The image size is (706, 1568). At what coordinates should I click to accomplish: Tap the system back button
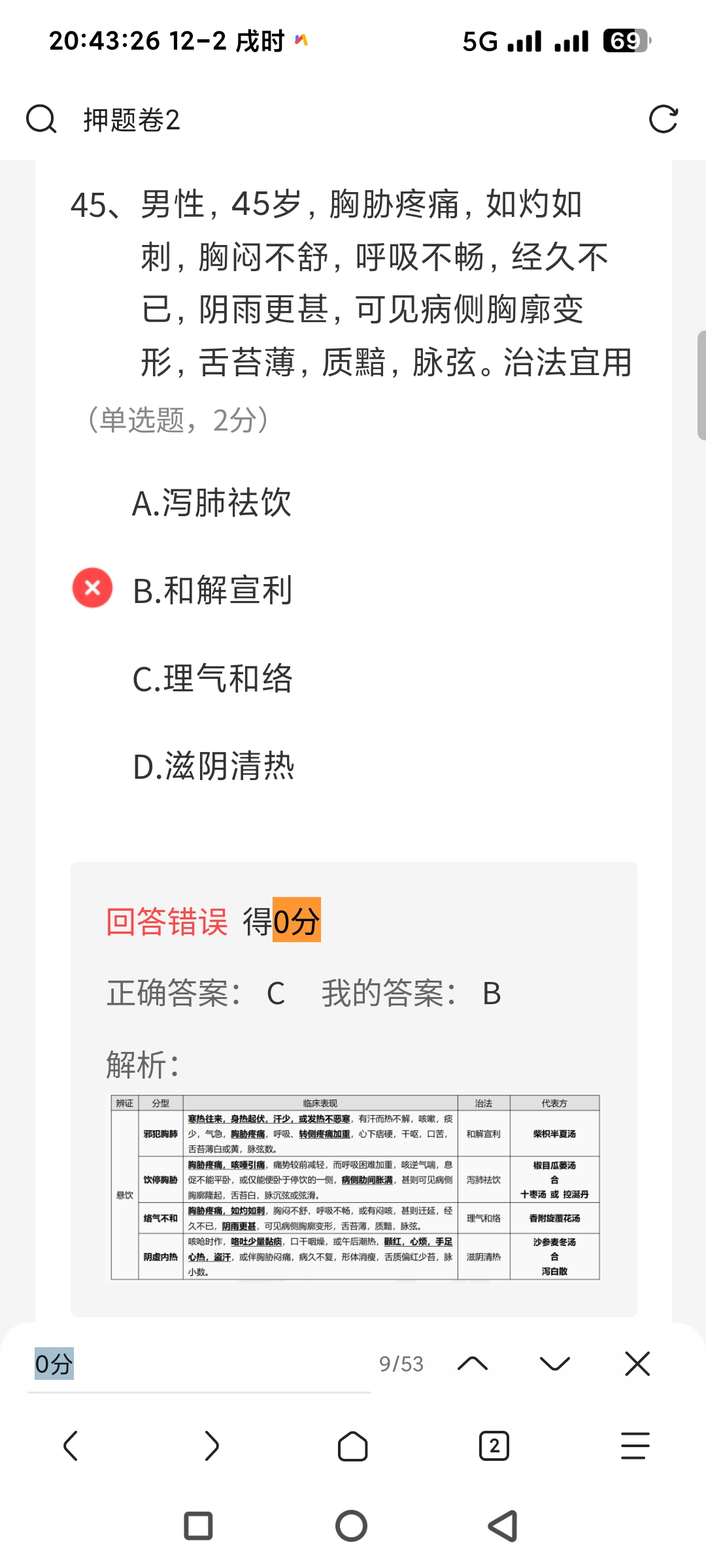[x=503, y=1526]
